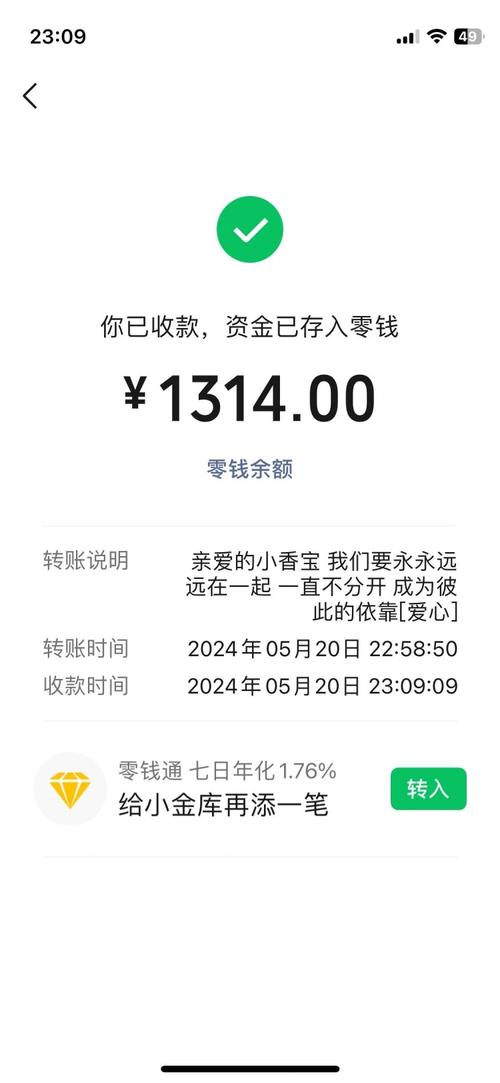Image resolution: width=500 pixels, height=1083 pixels.
Task: Open the 零钱通 小金库 promo row
Action: (x=250, y=789)
